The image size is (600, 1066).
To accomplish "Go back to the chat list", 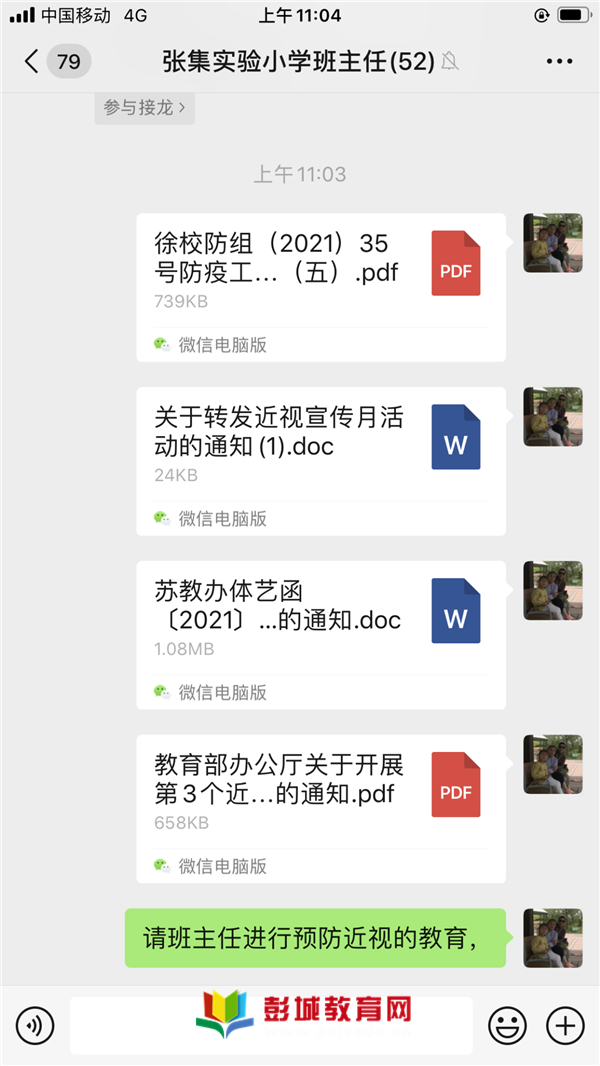I will [32, 61].
